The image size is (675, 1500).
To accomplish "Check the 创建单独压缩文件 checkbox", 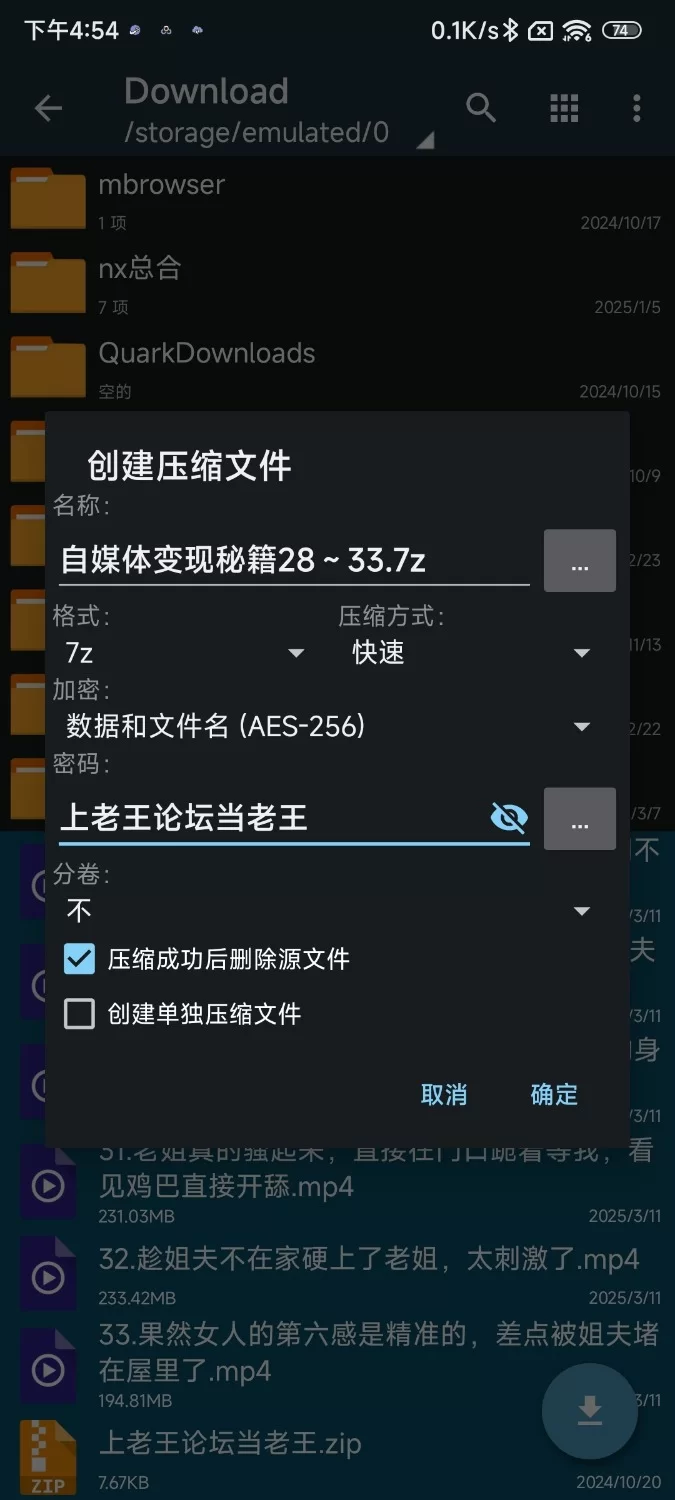I will coord(80,1014).
